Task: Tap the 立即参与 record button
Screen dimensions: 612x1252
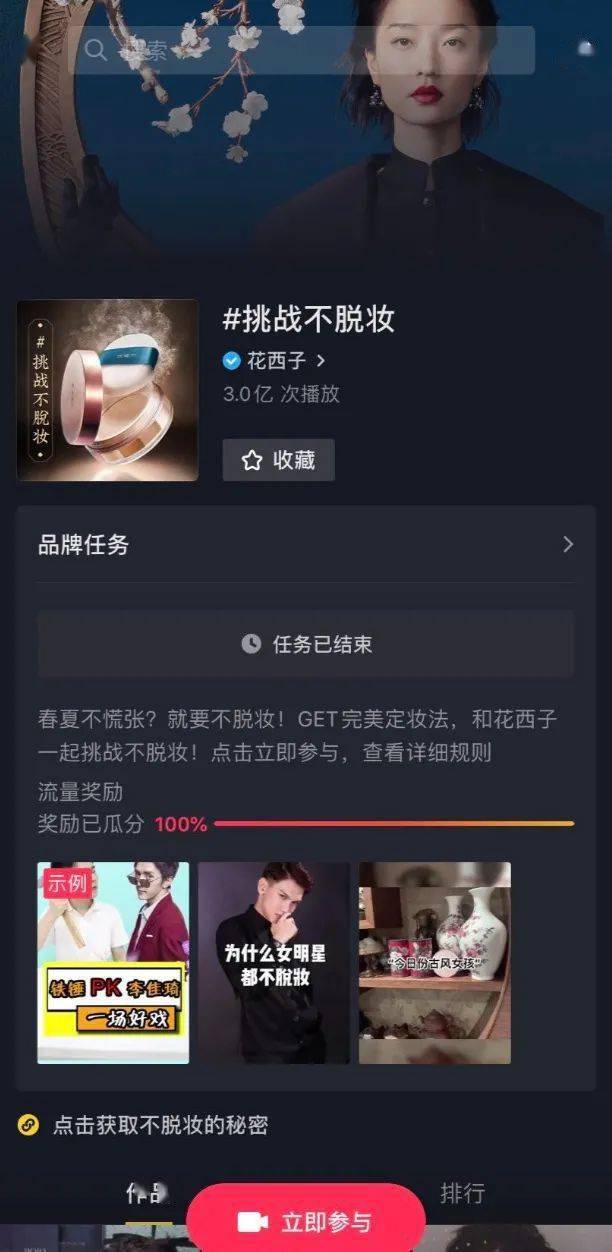Action: [x=306, y=1221]
